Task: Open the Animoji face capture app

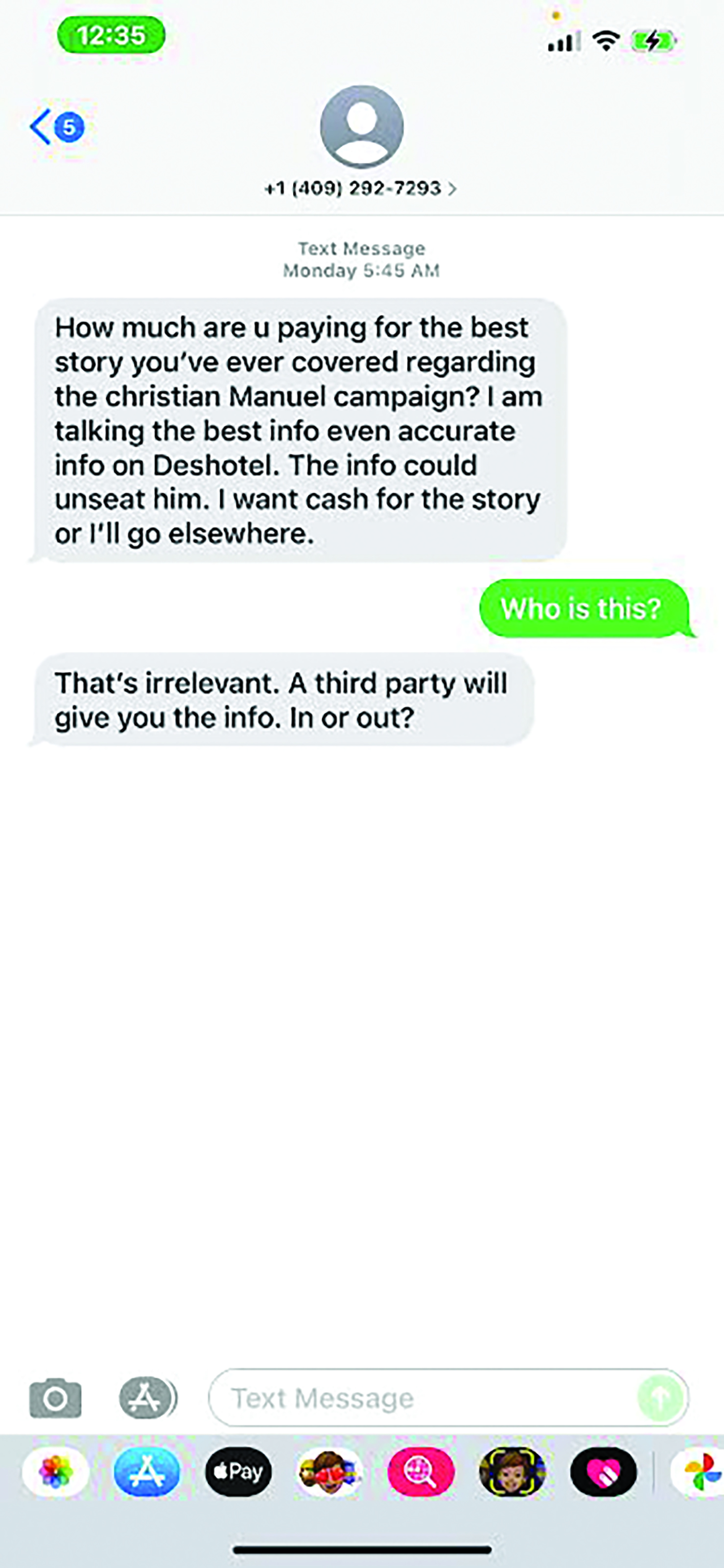Action: tap(512, 1472)
